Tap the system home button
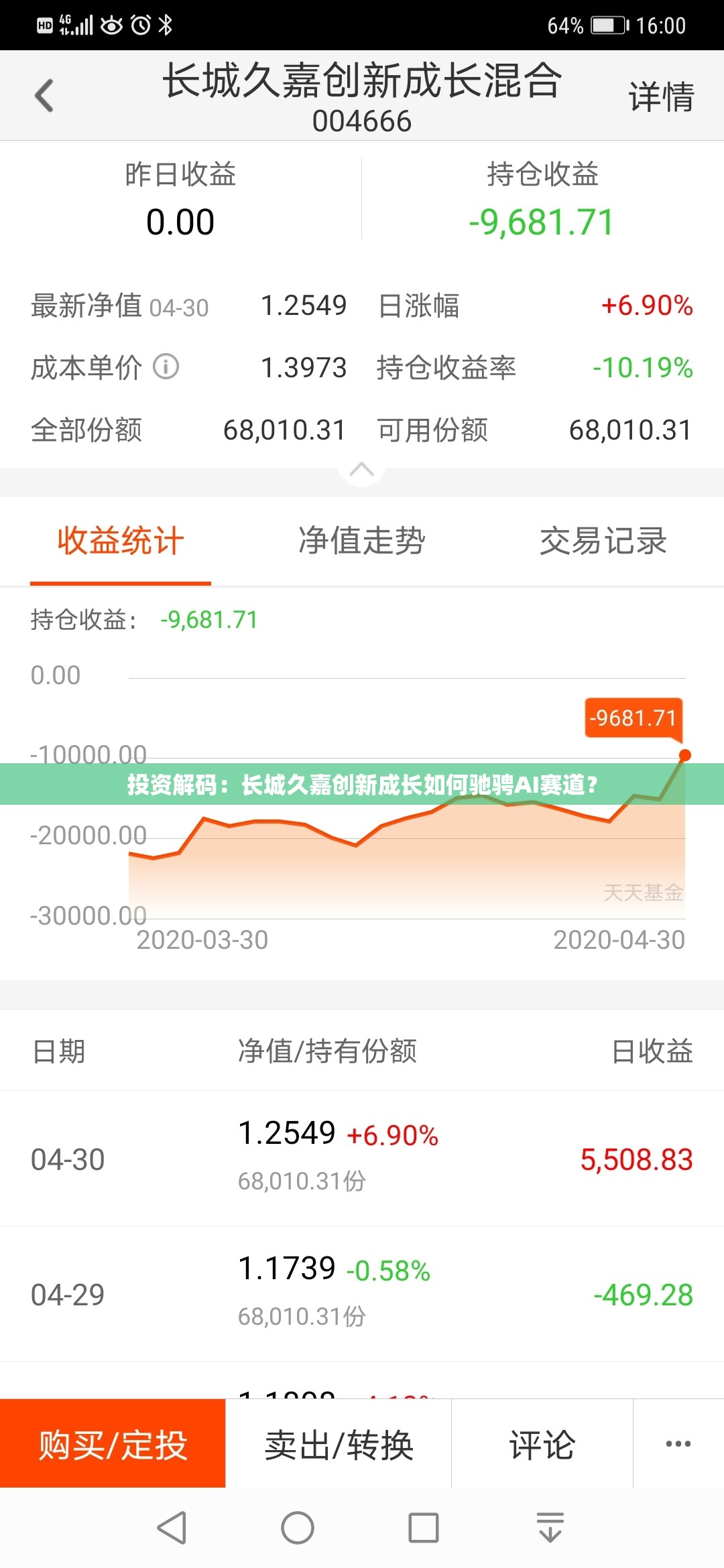724x1568 pixels. pos(298,1528)
